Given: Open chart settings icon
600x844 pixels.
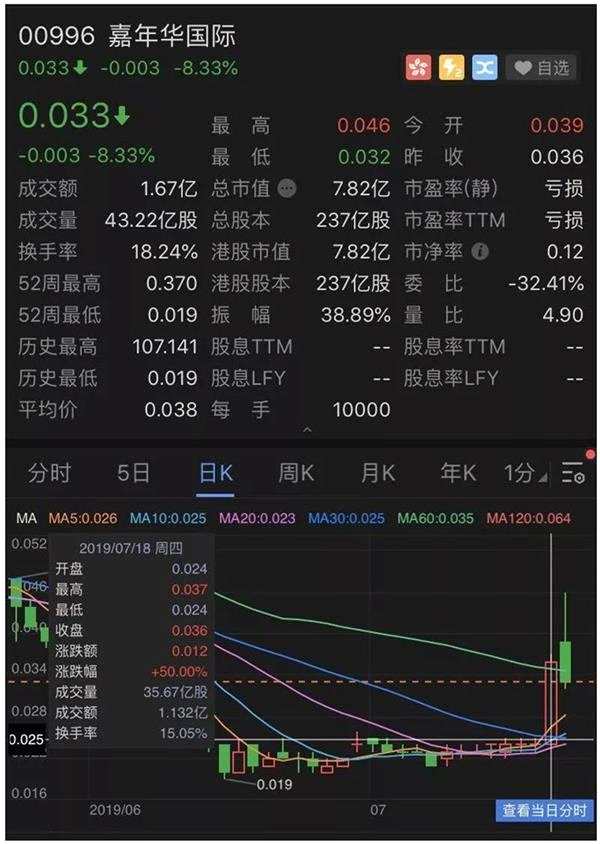Looking at the screenshot, I should [x=574, y=473].
